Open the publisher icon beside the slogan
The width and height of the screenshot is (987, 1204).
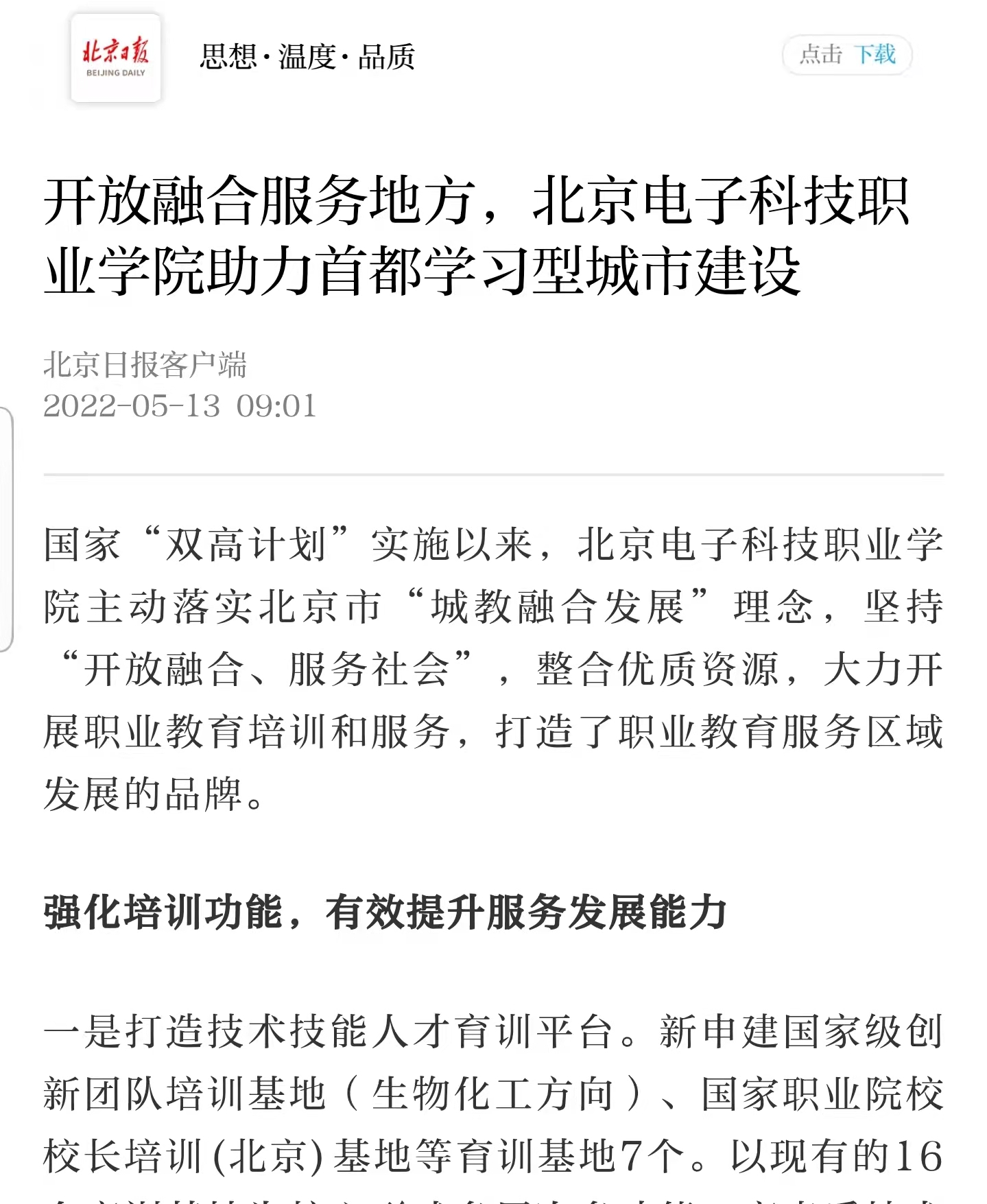click(115, 58)
